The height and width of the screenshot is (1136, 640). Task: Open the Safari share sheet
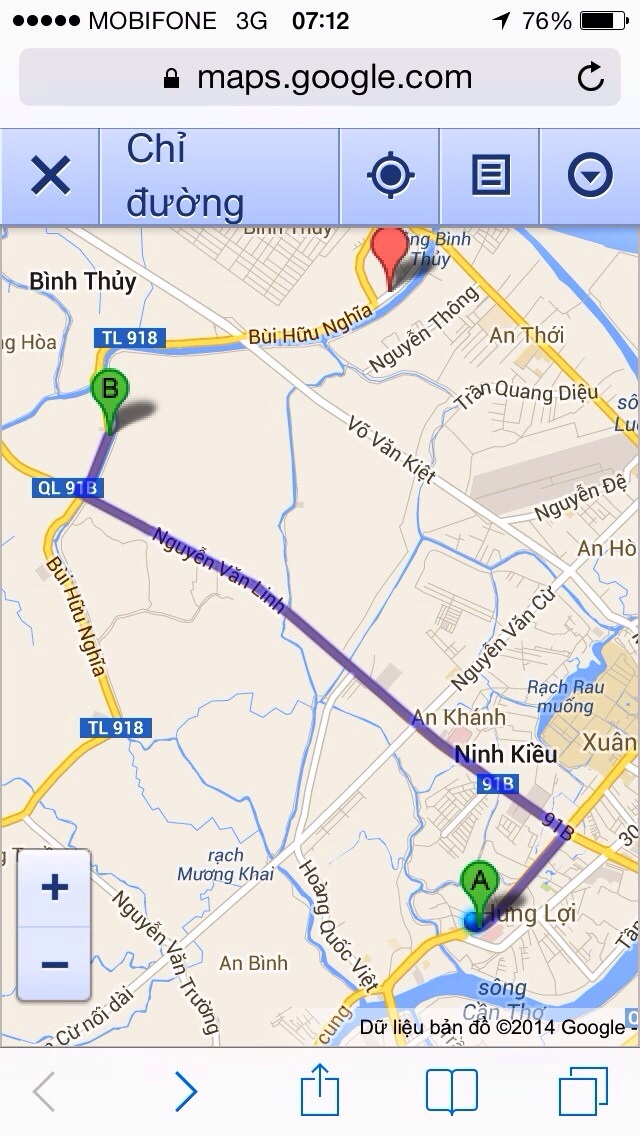pos(320,1089)
